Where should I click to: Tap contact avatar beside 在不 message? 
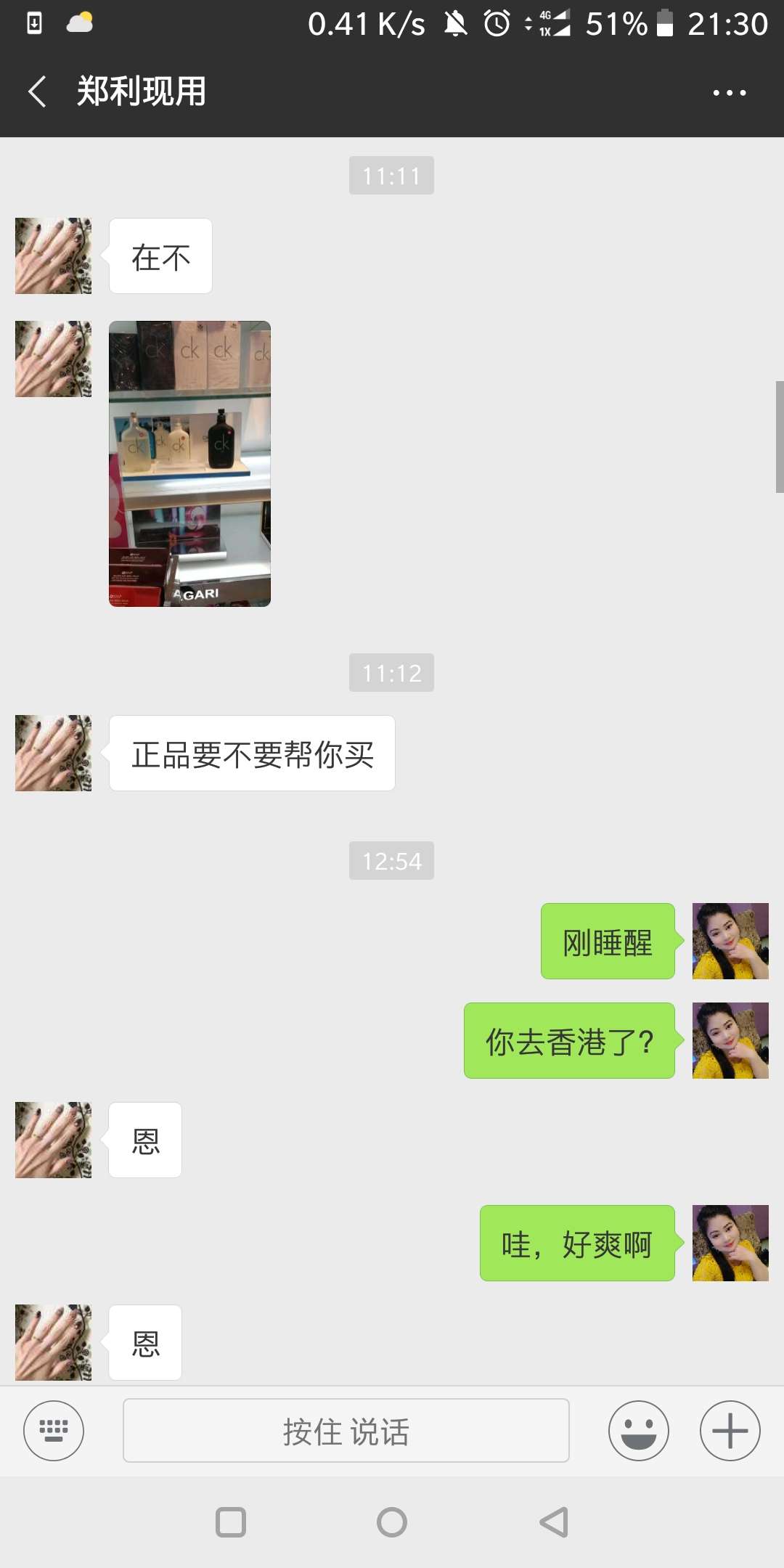tap(52, 256)
